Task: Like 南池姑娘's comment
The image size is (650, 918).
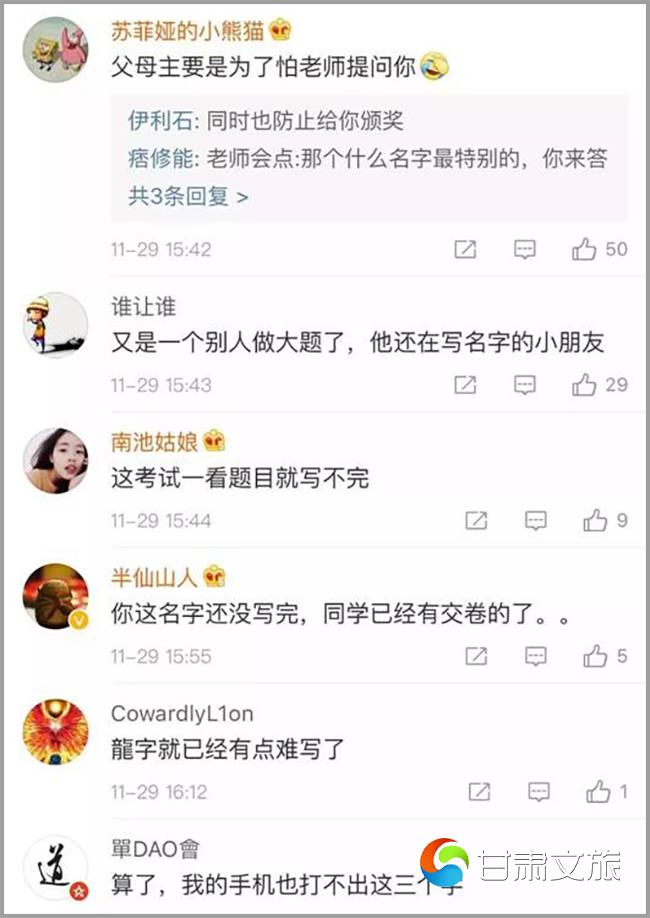Action: (596, 520)
